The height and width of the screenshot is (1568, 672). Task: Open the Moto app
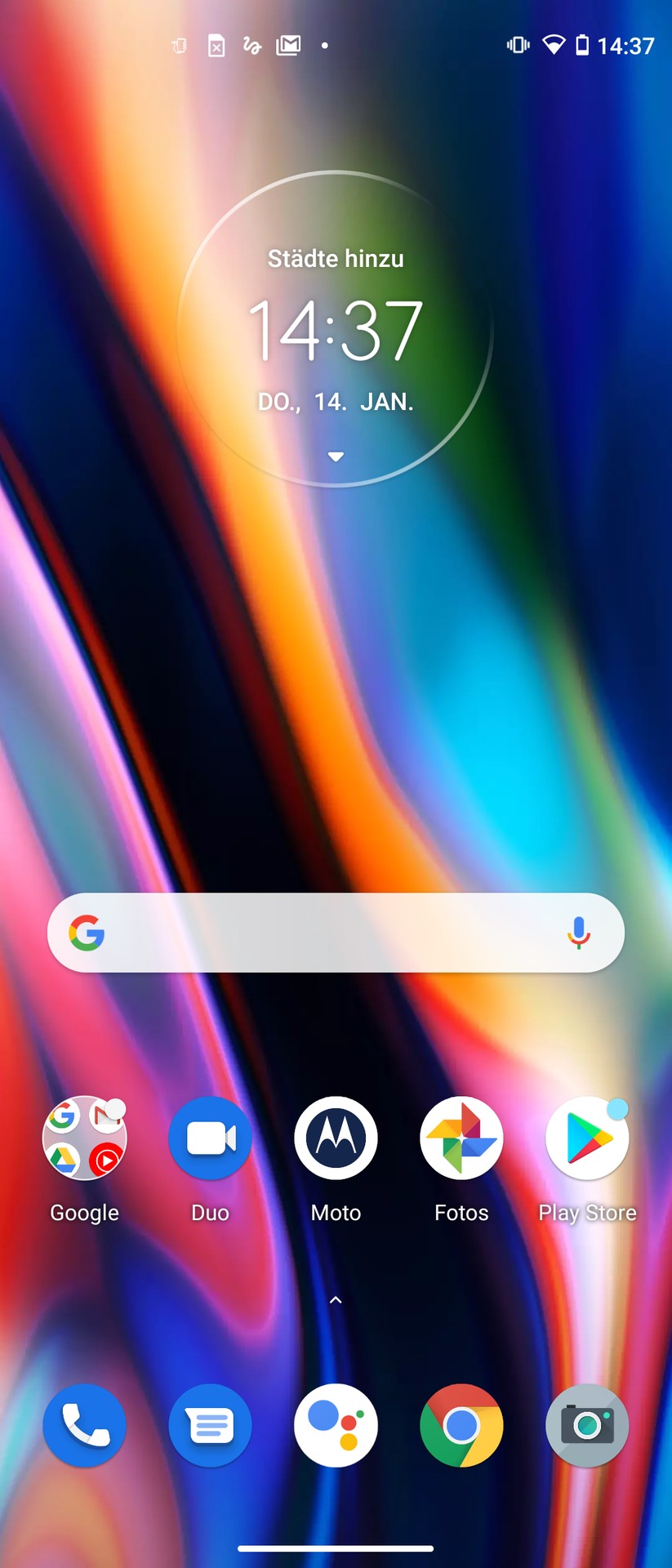(336, 1138)
